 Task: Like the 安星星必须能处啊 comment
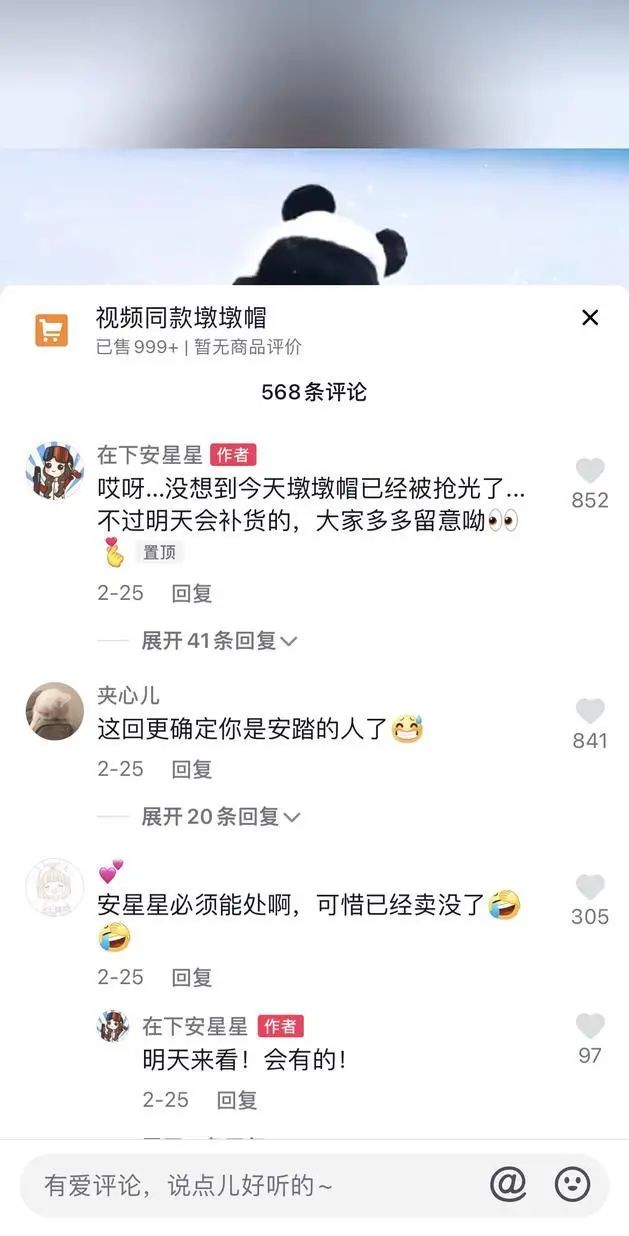click(590, 887)
